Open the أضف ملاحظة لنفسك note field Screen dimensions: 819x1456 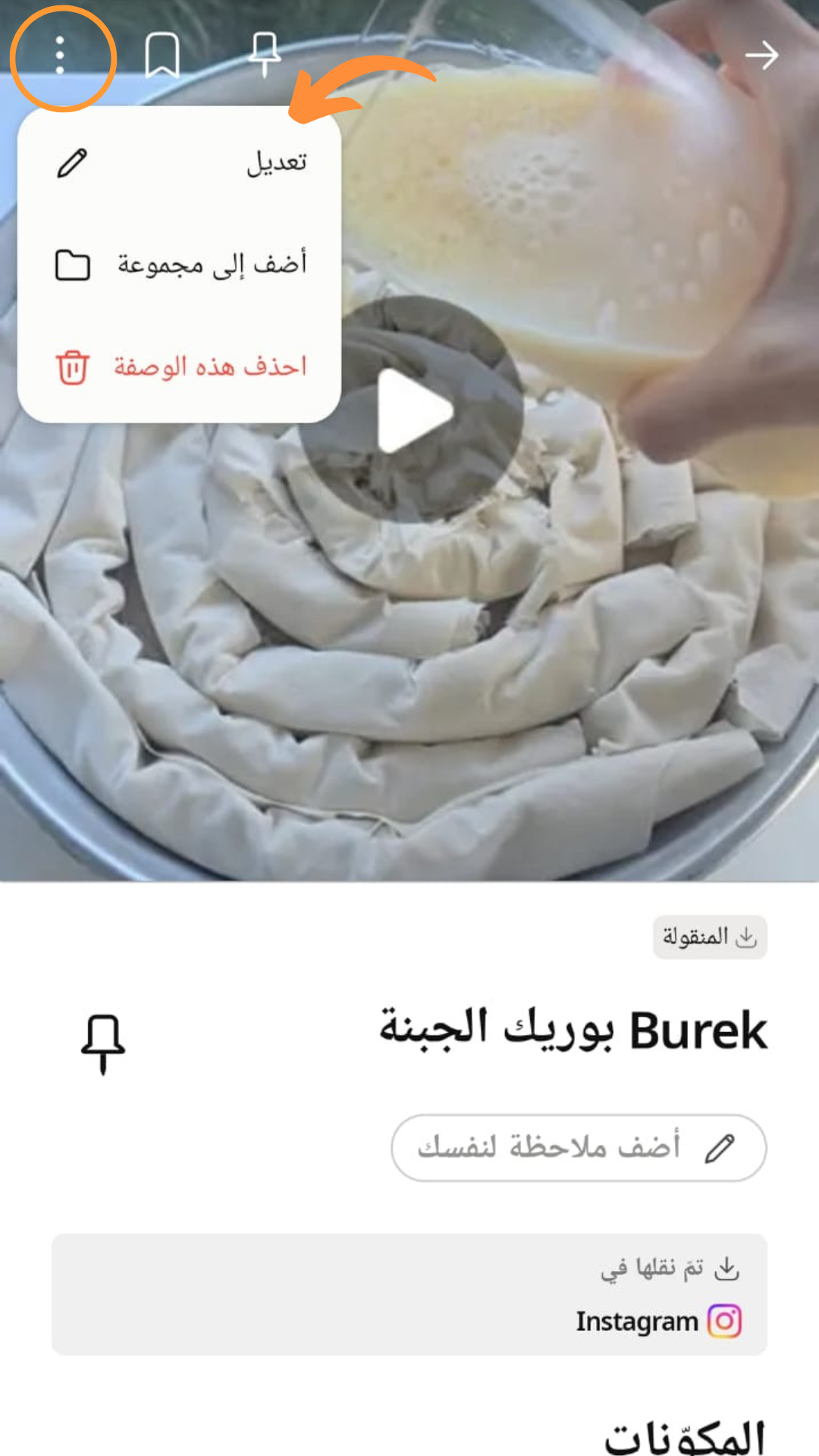point(578,1147)
